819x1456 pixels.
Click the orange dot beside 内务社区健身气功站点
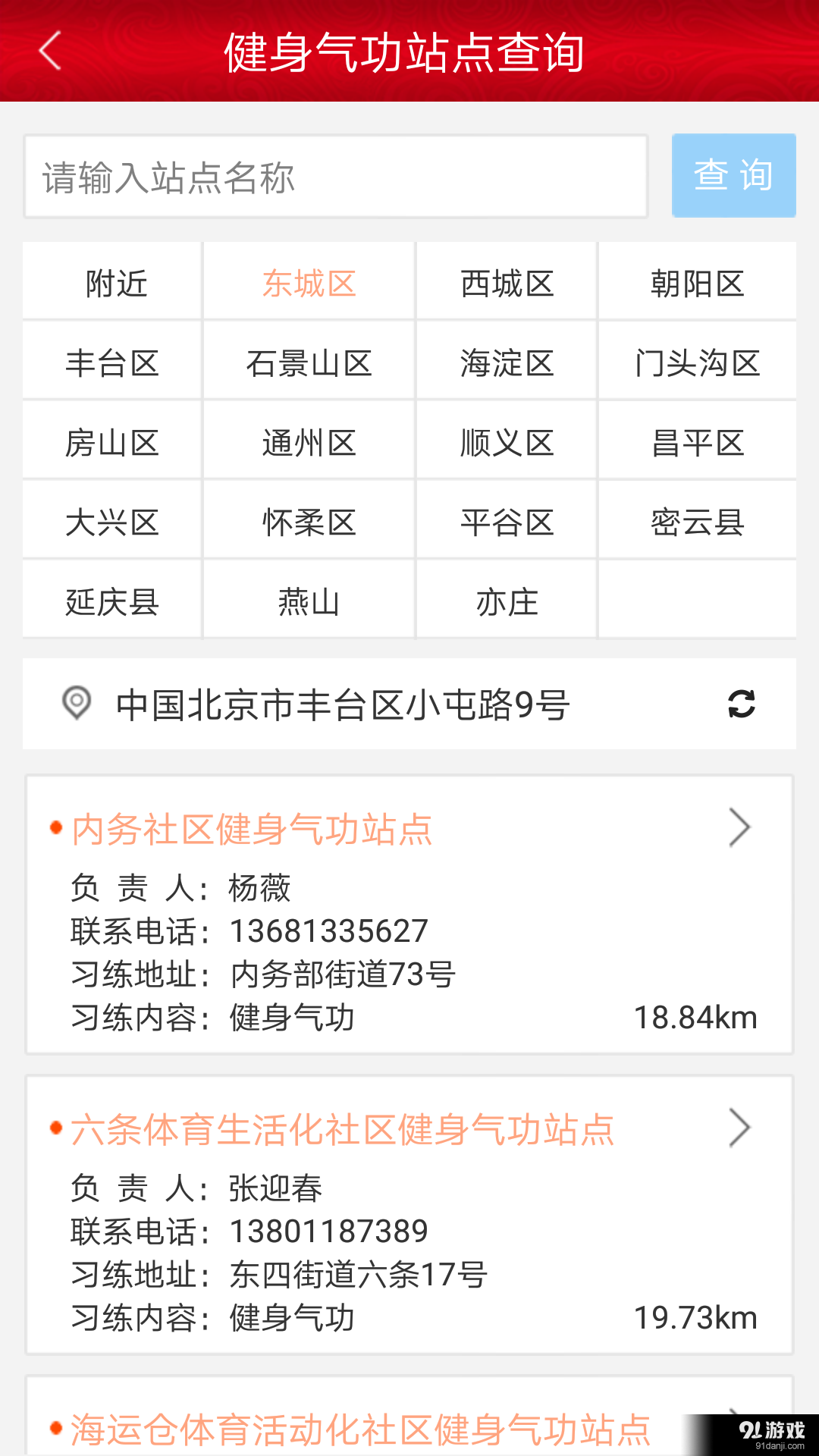point(54,829)
